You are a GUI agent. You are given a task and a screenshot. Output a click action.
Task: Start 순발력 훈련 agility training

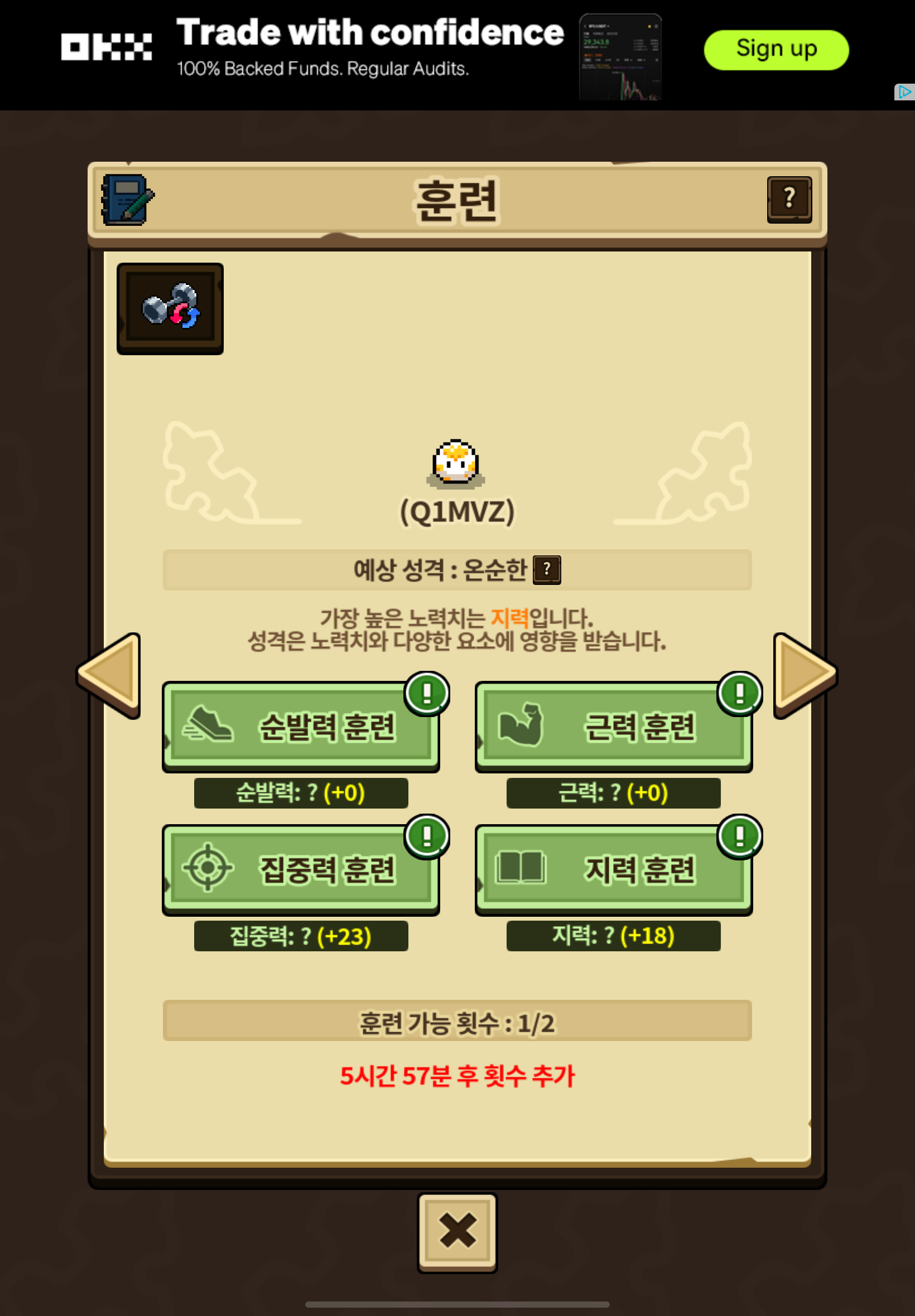301,726
